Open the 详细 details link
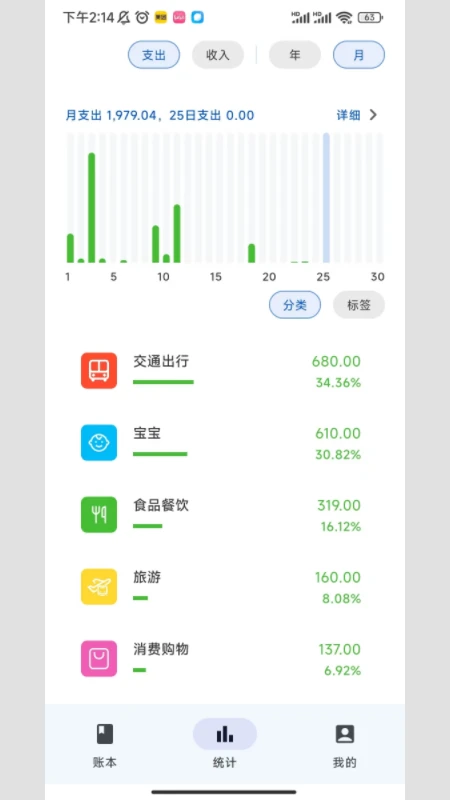This screenshot has height=800, width=450. click(357, 115)
